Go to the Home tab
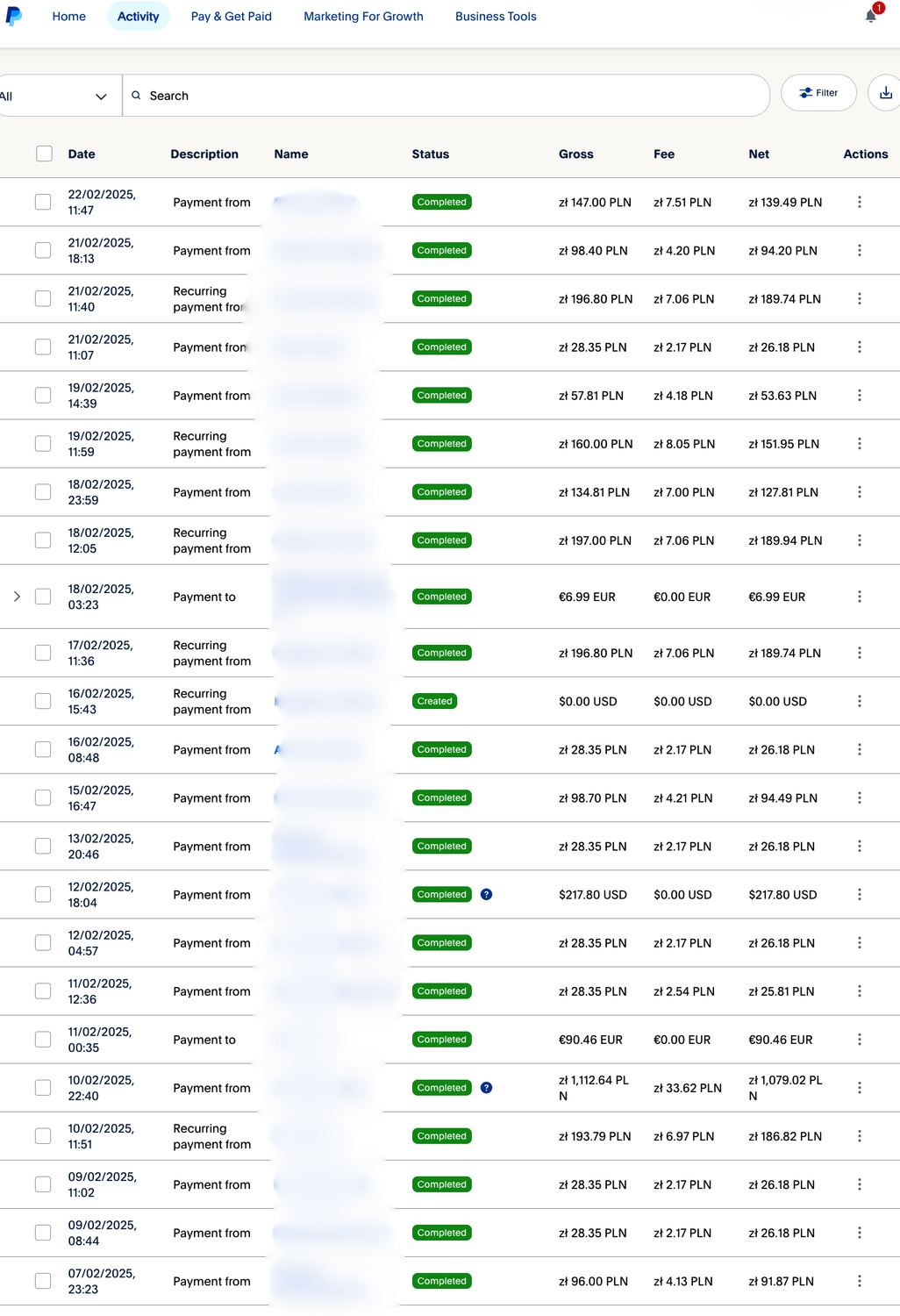Screen dimensions: 900x1316 tap(68, 16)
